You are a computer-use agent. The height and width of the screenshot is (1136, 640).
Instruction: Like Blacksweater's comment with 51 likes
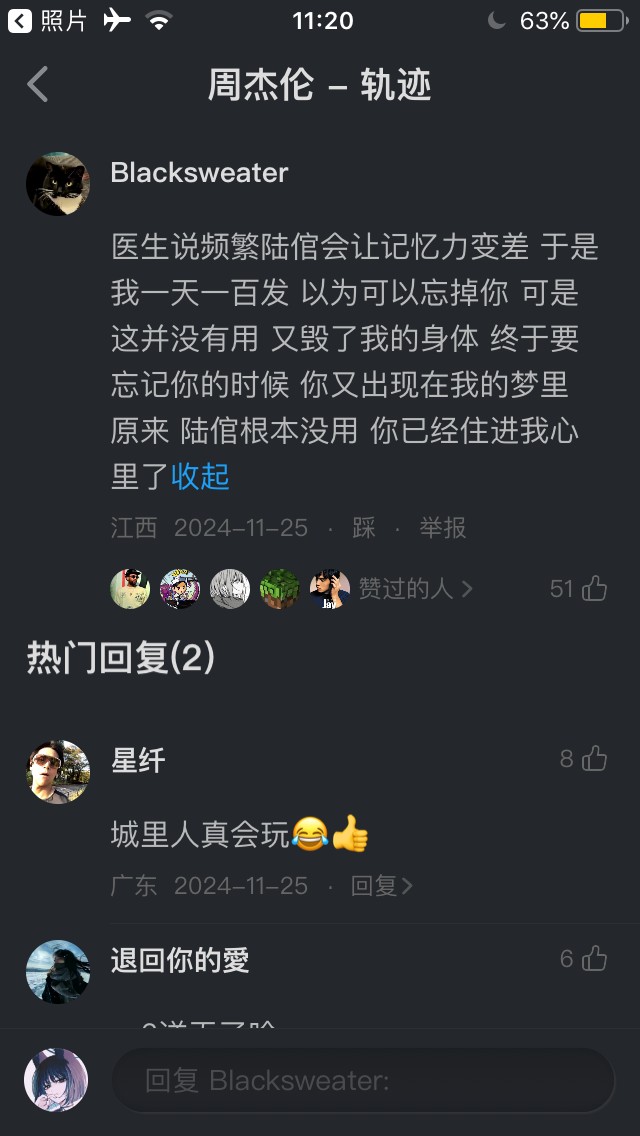[x=593, y=589]
